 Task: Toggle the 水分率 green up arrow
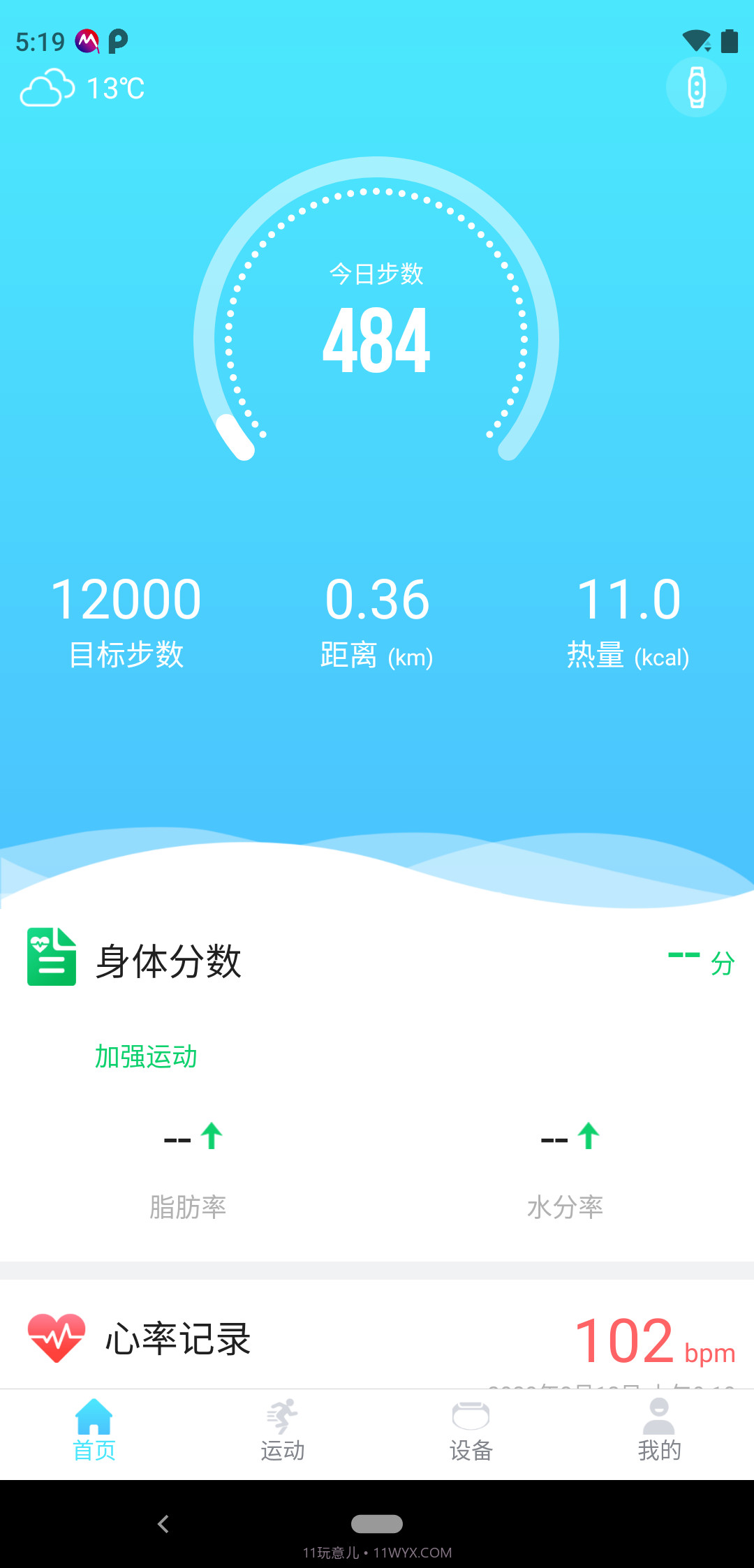pos(587,1137)
